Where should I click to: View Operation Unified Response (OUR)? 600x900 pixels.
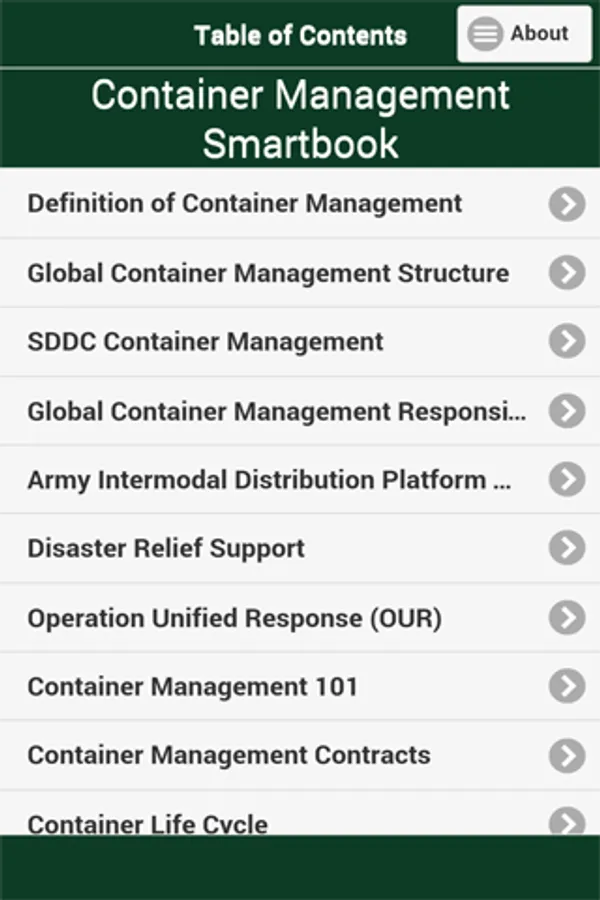point(300,618)
